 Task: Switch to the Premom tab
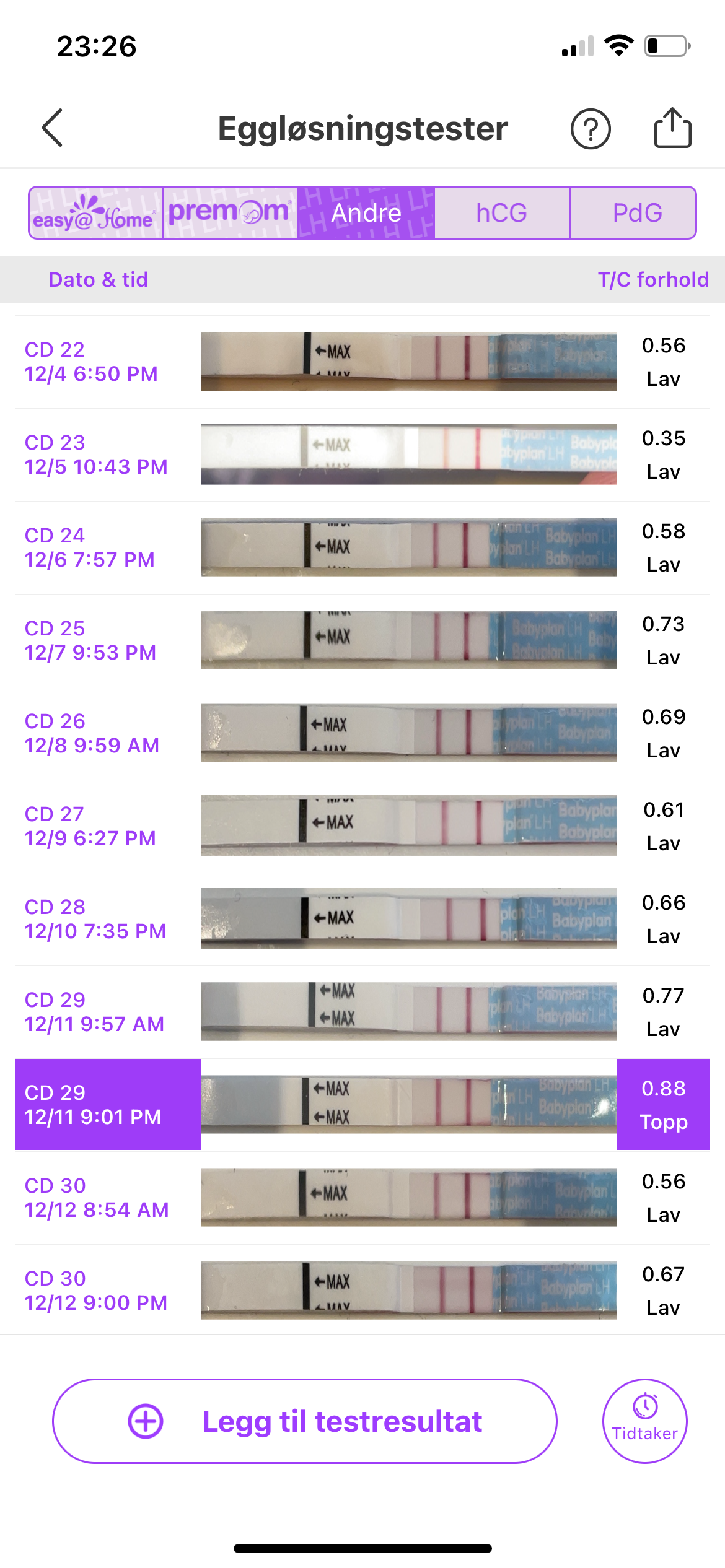[x=230, y=213]
